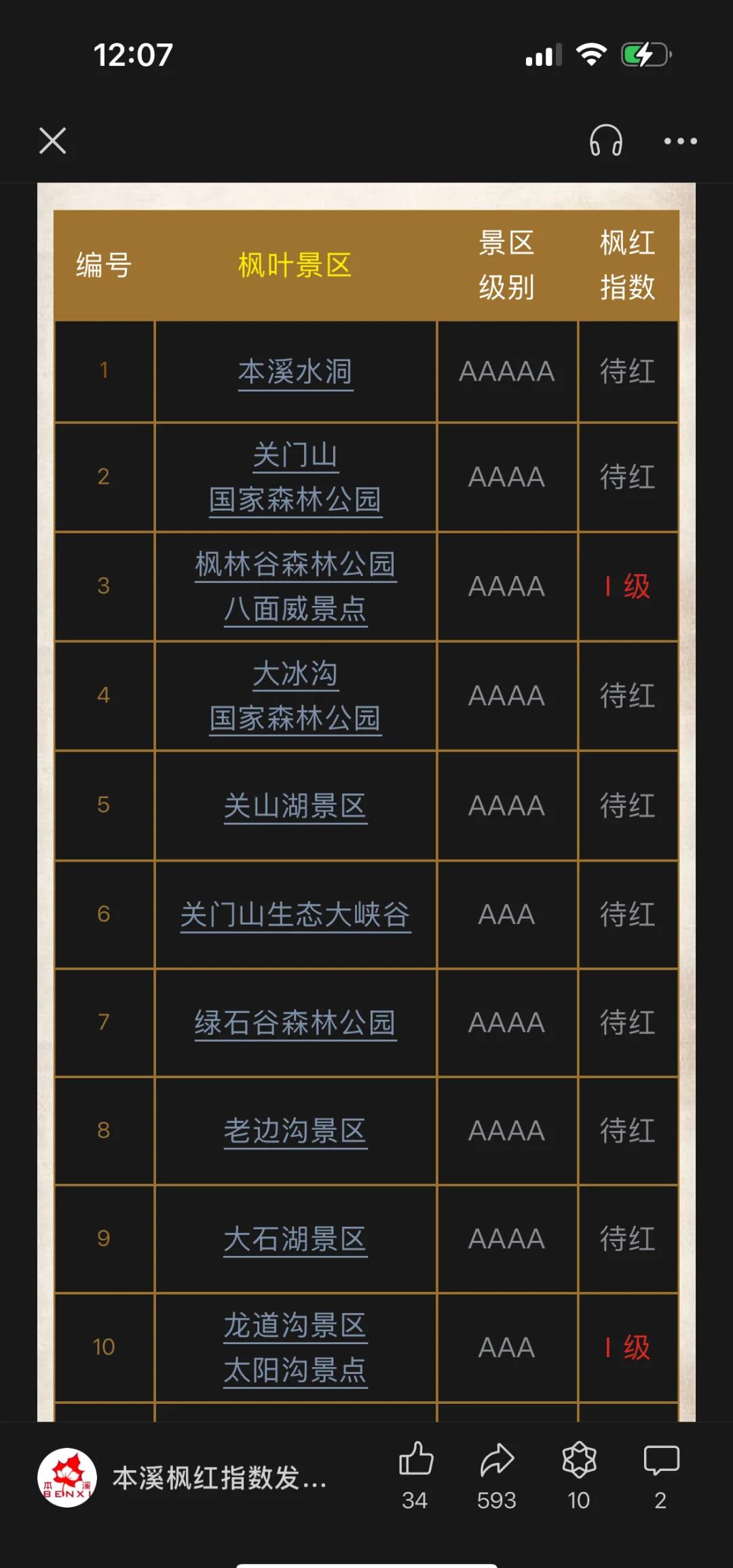733x1568 pixels.
Task: Open the 关门山国家森林公园 link
Action: pyautogui.click(x=295, y=478)
